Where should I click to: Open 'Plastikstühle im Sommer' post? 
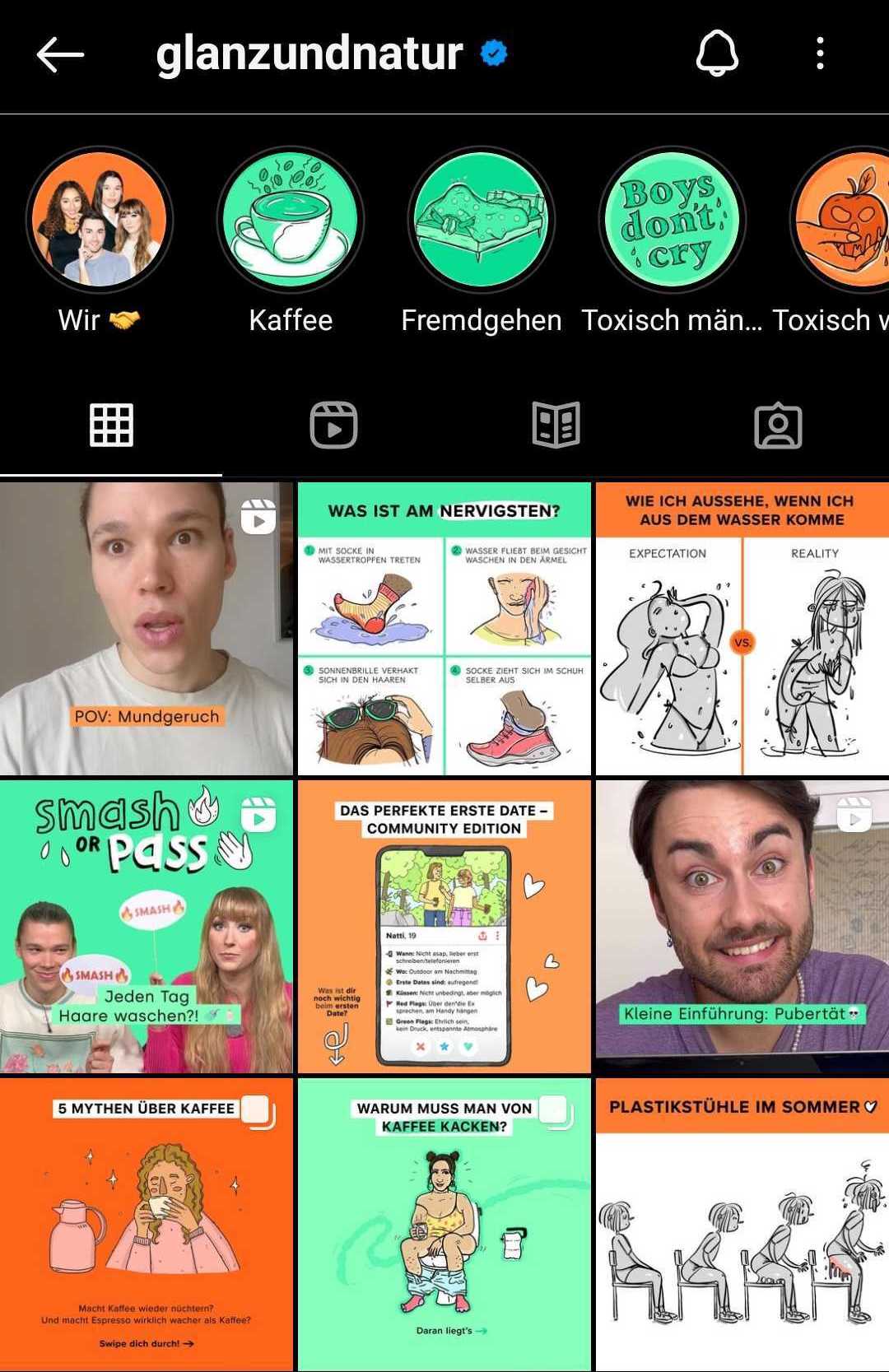[x=742, y=1225]
